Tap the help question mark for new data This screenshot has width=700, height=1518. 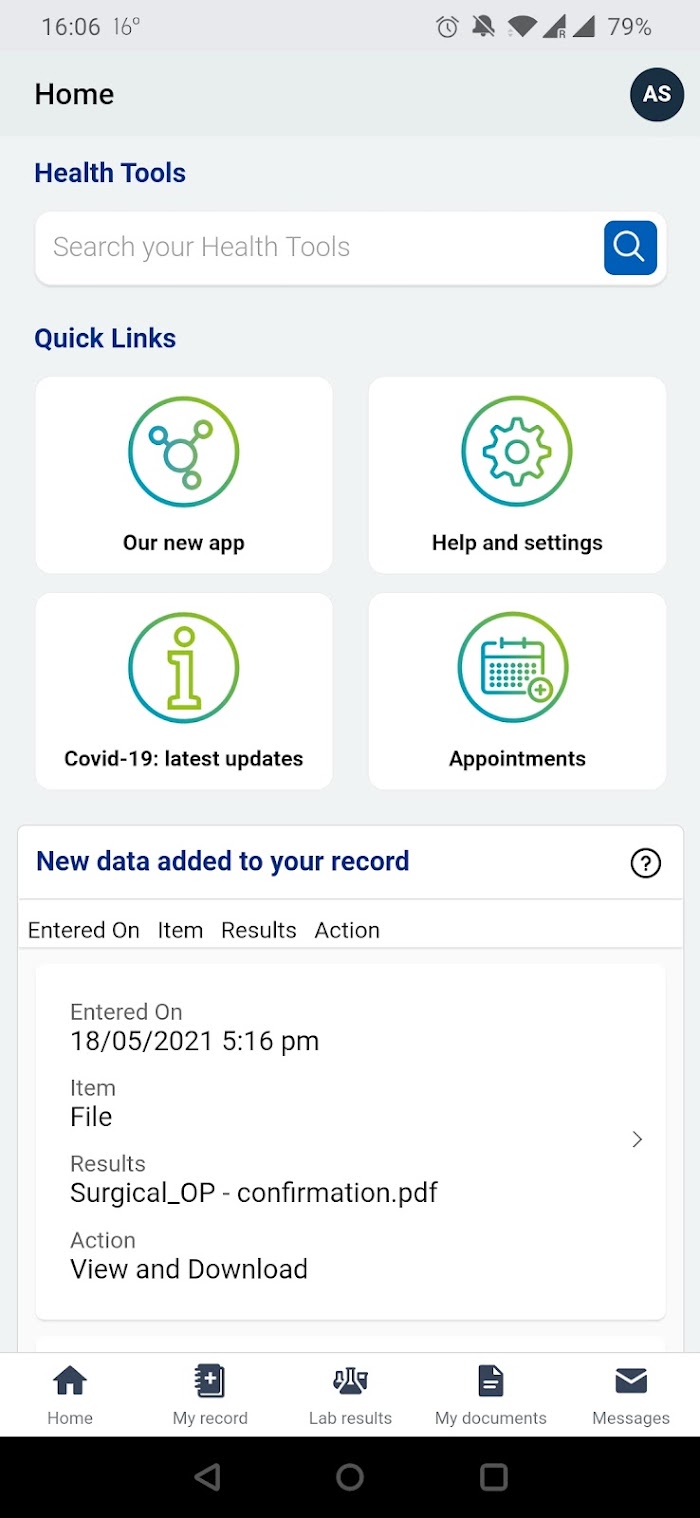click(x=646, y=862)
